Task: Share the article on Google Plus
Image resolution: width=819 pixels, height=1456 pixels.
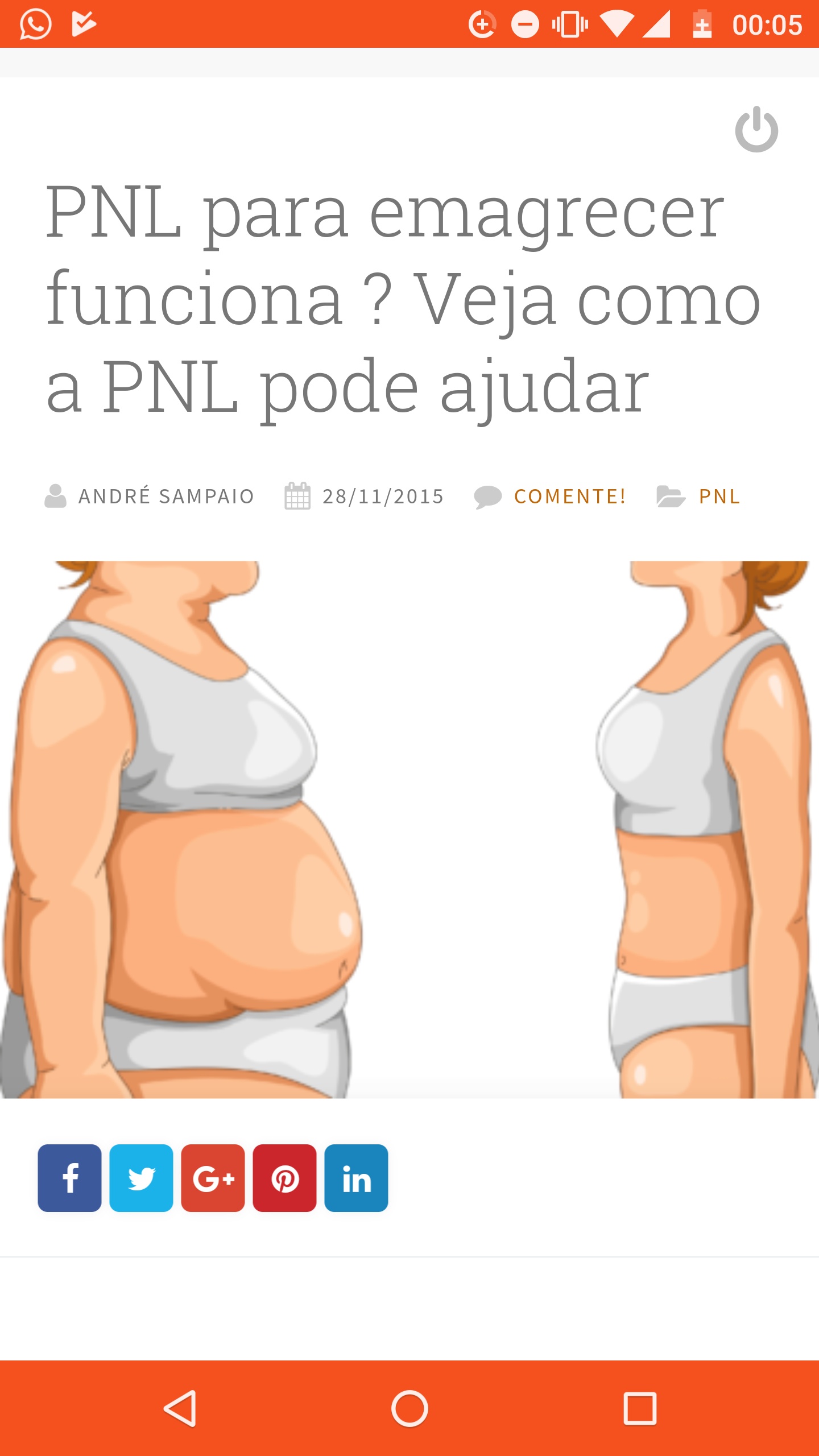Action: [x=213, y=1178]
